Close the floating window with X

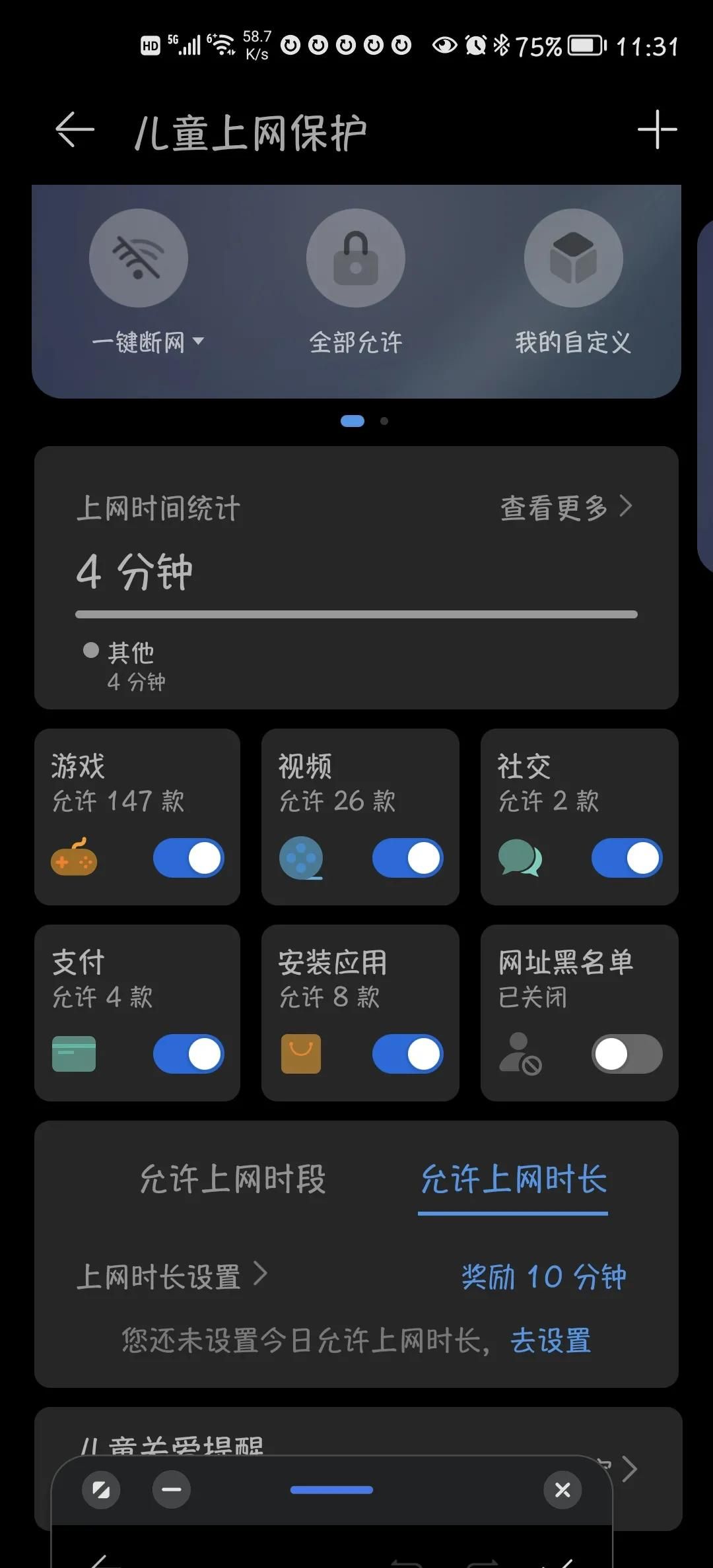tap(562, 1489)
